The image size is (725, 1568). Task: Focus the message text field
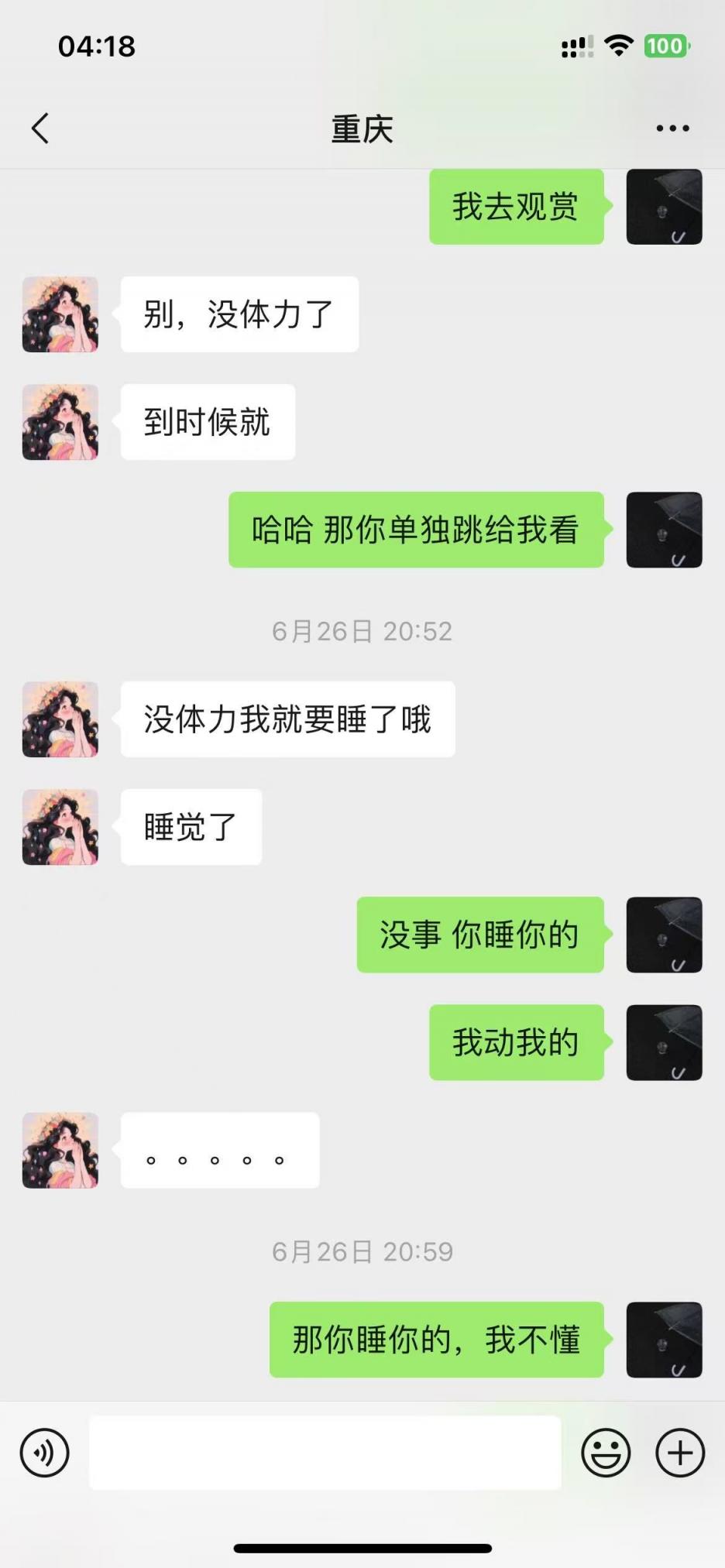[325, 1453]
